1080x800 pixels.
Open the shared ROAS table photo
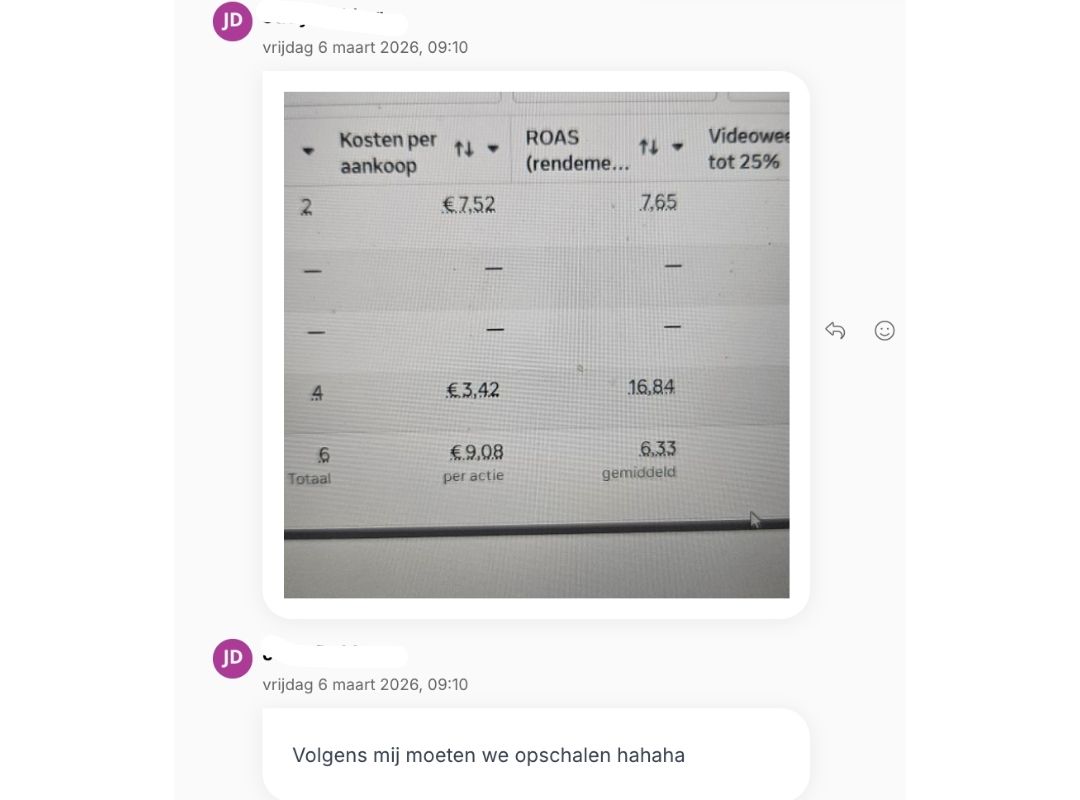tap(536, 345)
